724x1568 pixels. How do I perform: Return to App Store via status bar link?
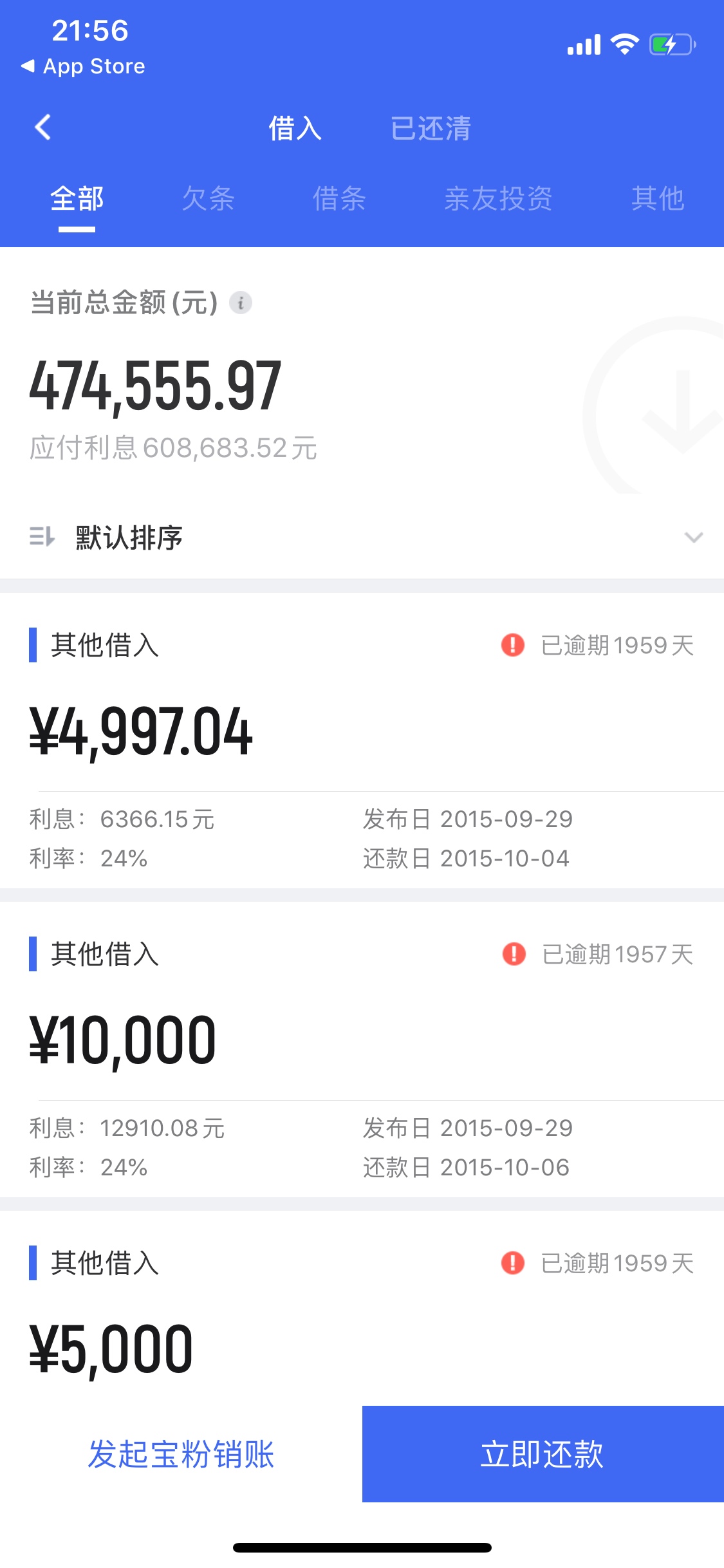(83, 66)
